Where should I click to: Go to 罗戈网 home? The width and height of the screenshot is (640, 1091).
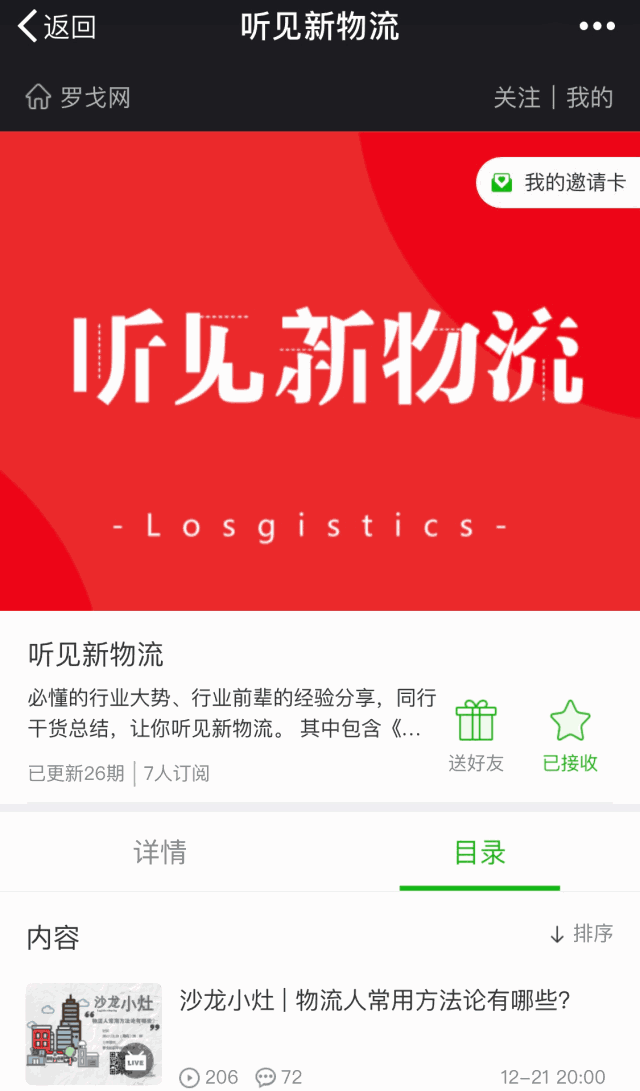point(78,98)
